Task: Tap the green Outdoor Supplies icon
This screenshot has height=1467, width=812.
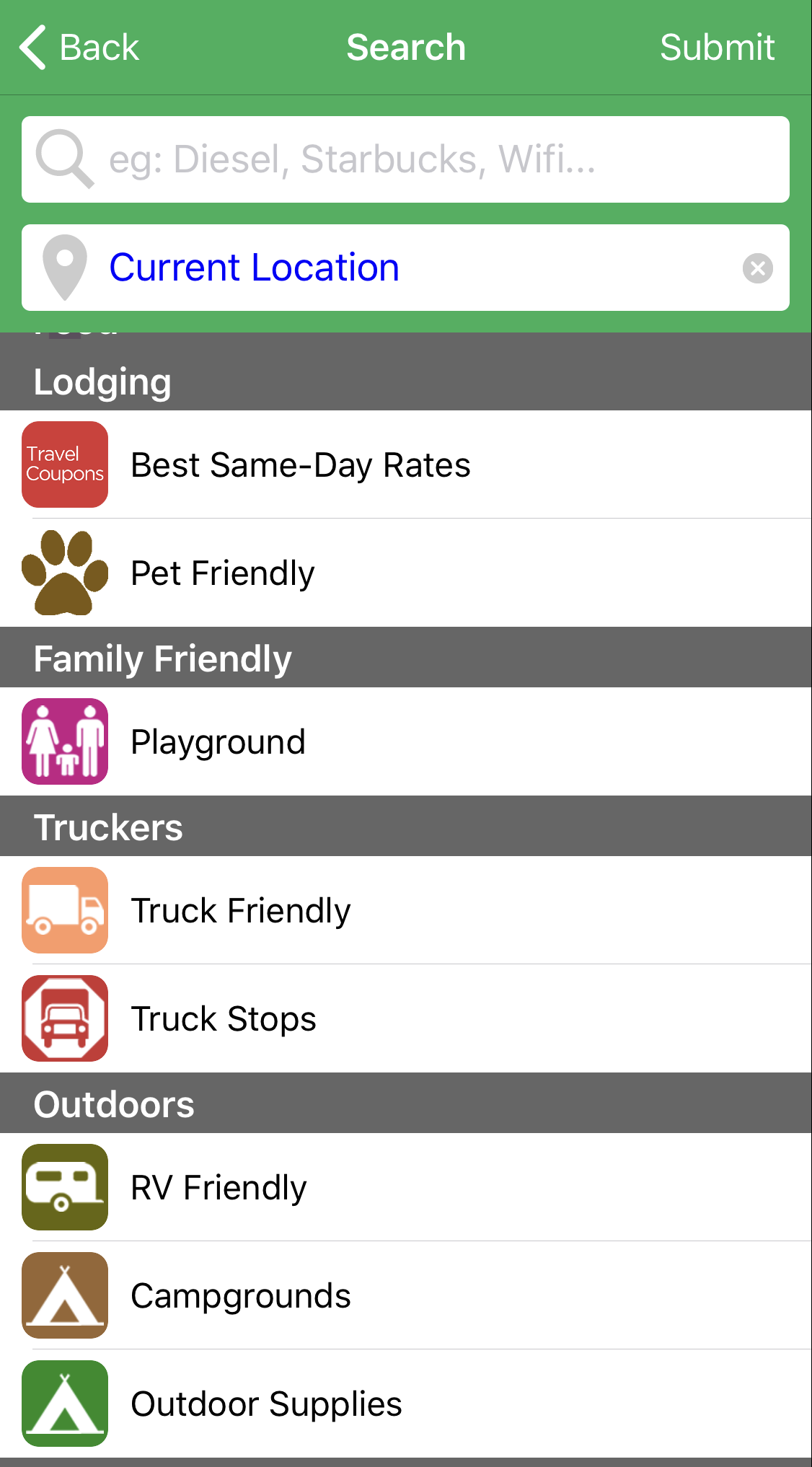Action: (64, 1403)
